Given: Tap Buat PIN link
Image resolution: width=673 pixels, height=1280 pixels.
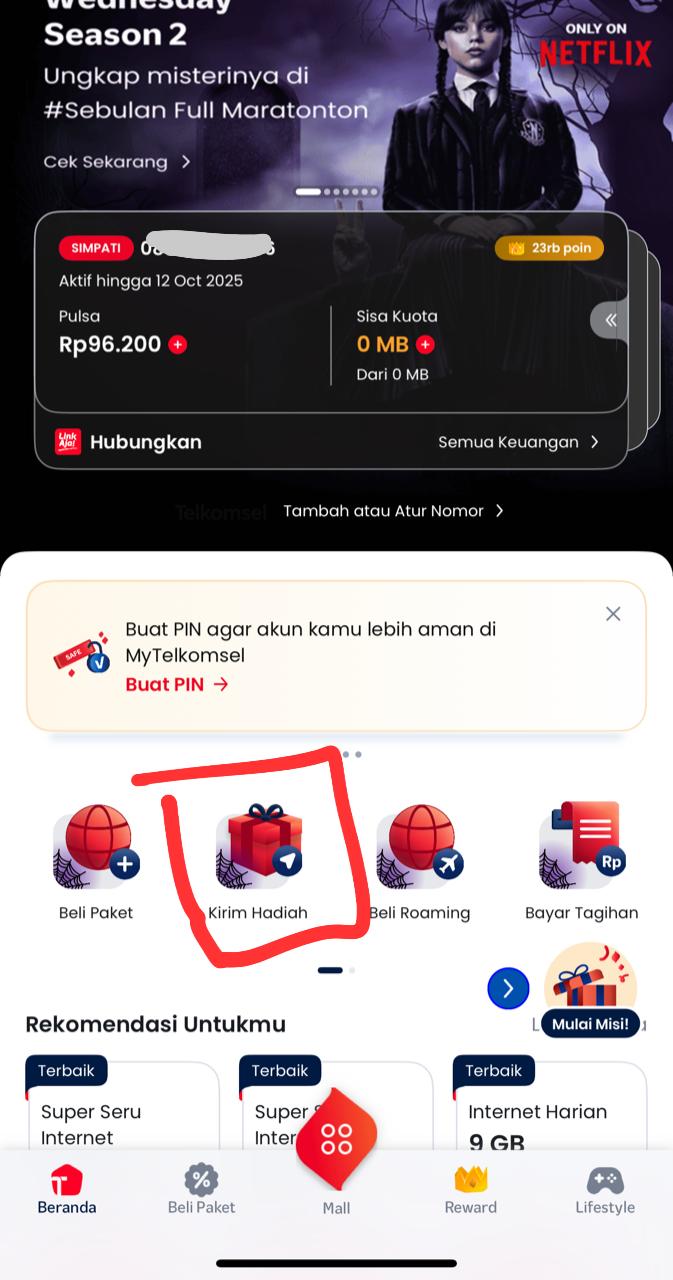Looking at the screenshot, I should (177, 685).
